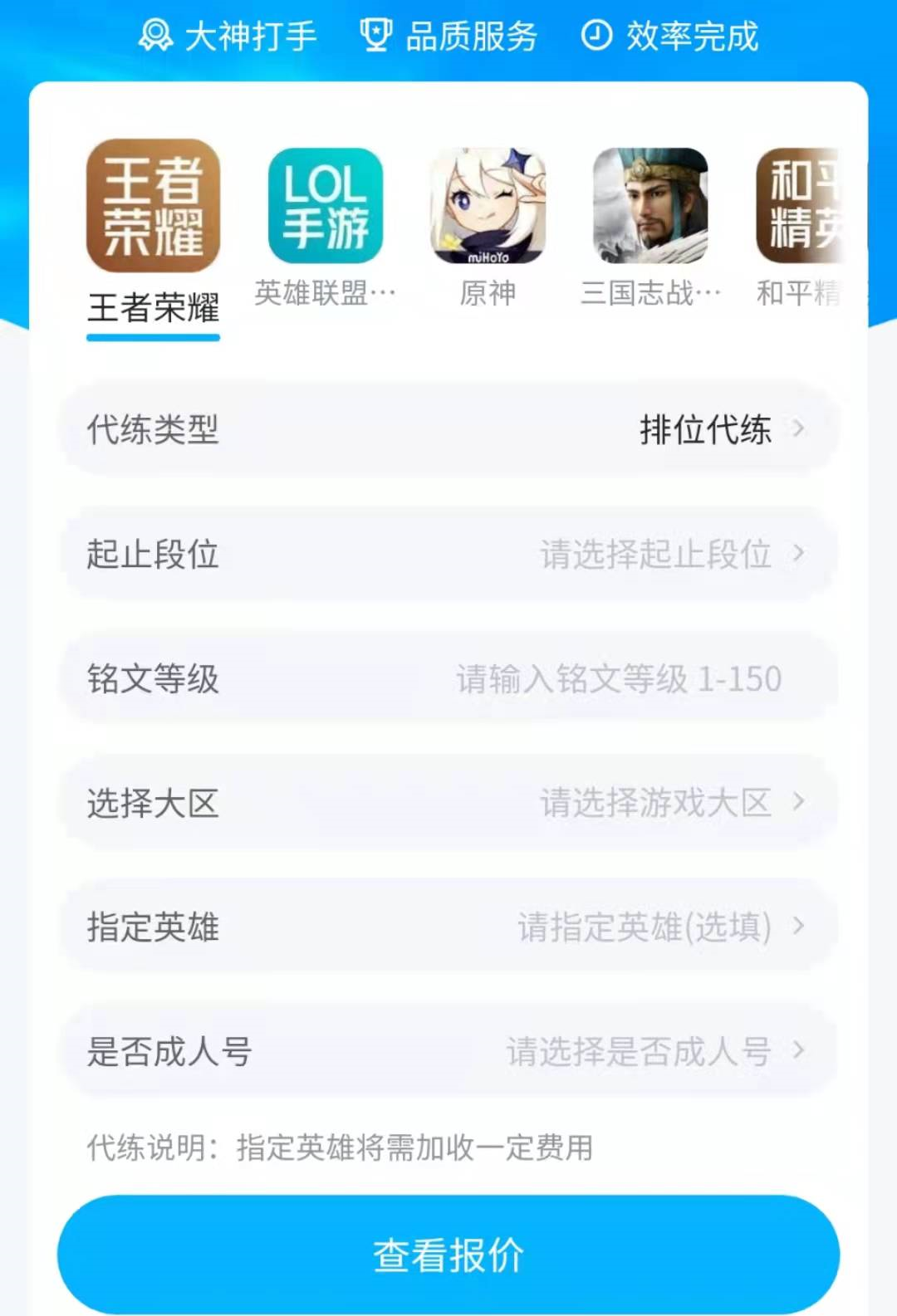
Task: Switch to 英雄联盟 LOL手游 game
Action: pyautogui.click(x=325, y=226)
